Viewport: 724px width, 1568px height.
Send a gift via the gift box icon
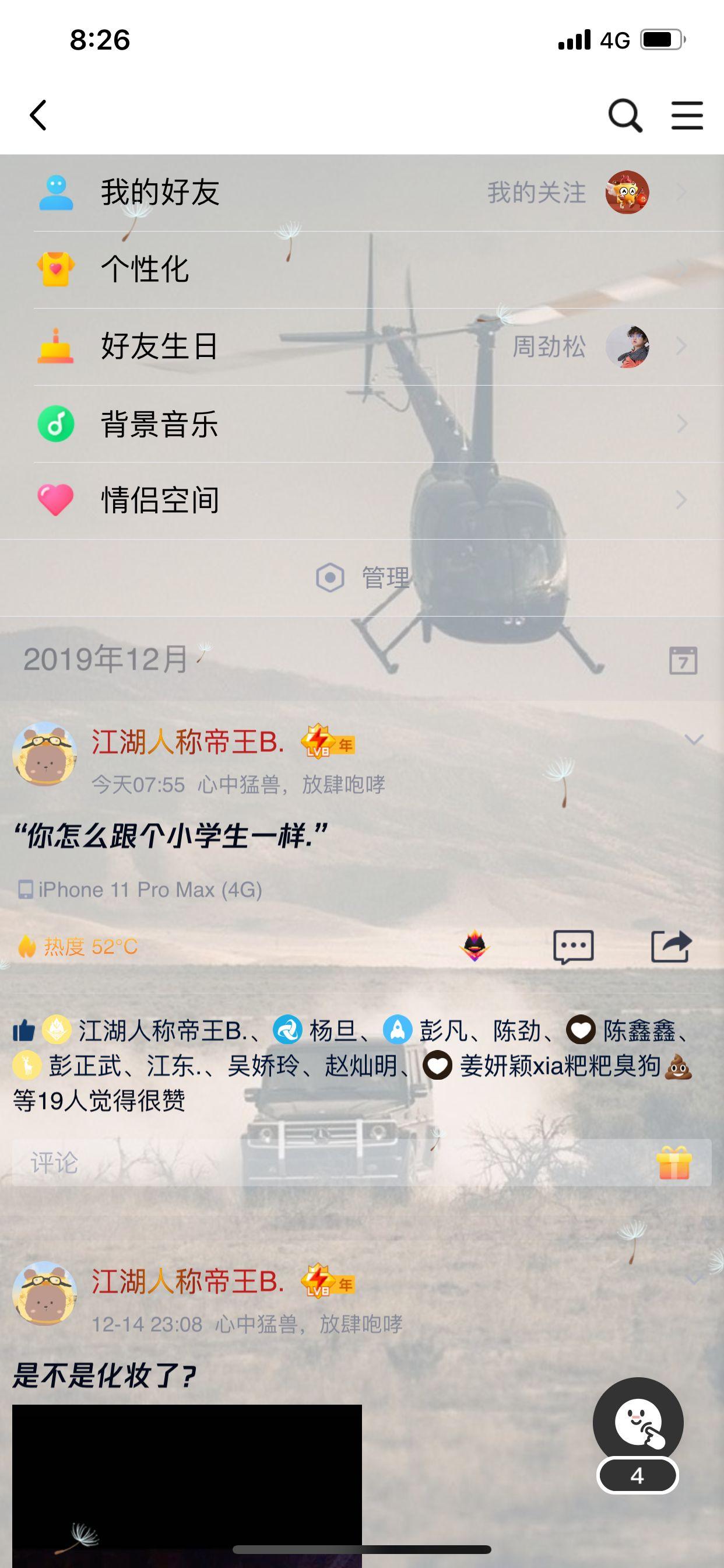(674, 1163)
